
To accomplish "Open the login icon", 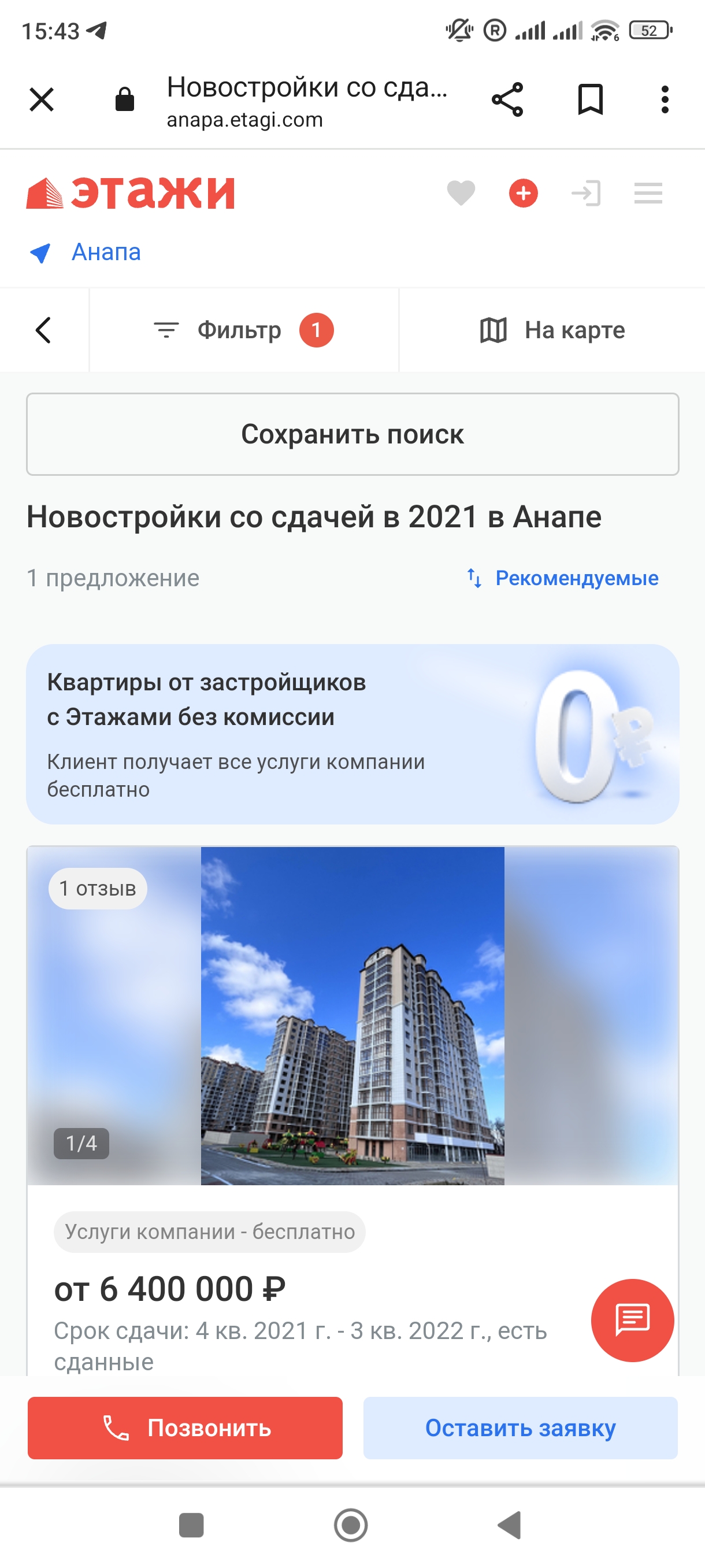I will [x=586, y=194].
